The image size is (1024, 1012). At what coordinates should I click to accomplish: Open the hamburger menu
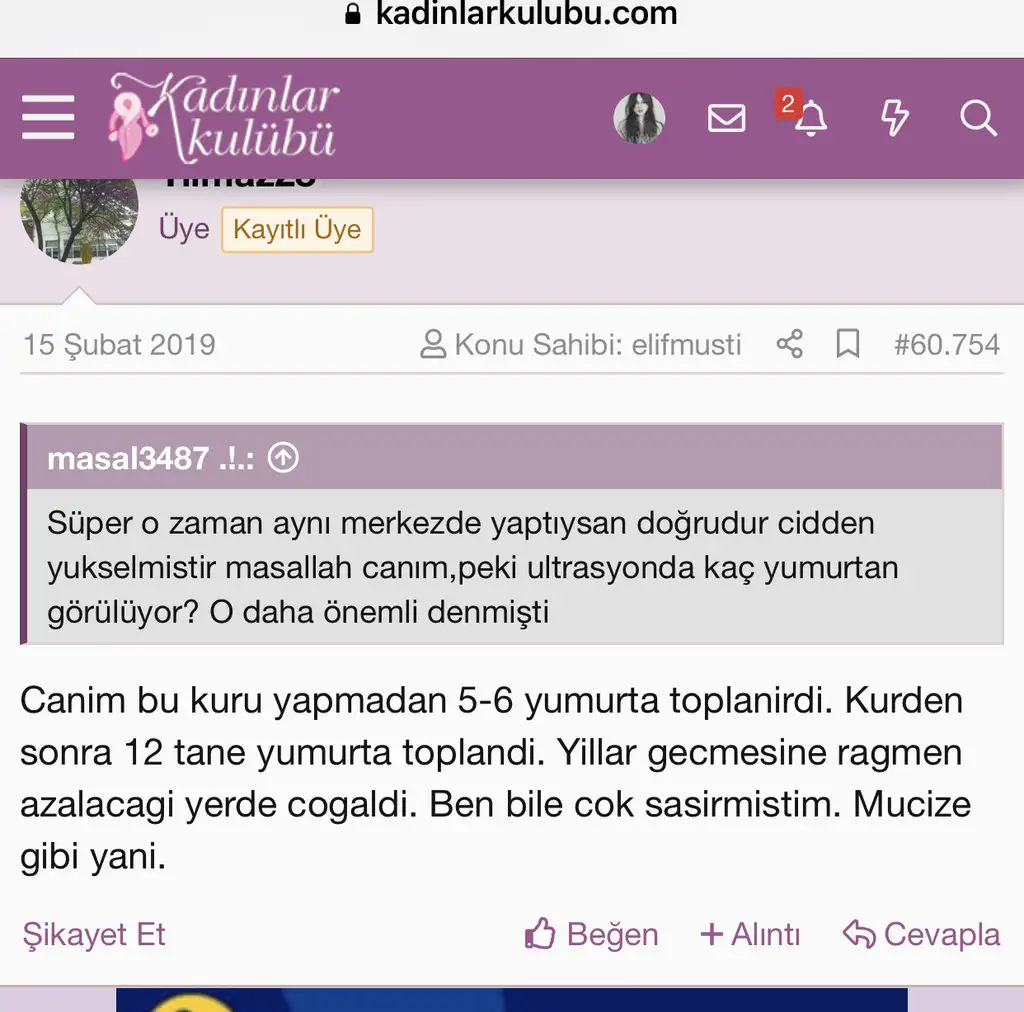pyautogui.click(x=48, y=118)
